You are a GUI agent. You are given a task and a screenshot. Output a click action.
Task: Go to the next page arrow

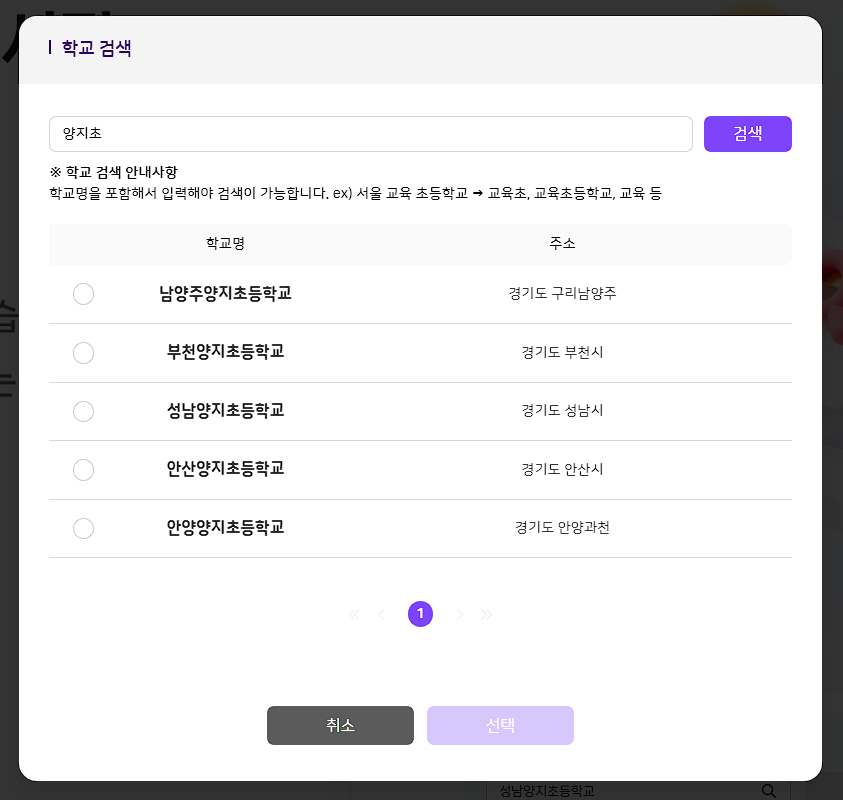pyautogui.click(x=459, y=614)
